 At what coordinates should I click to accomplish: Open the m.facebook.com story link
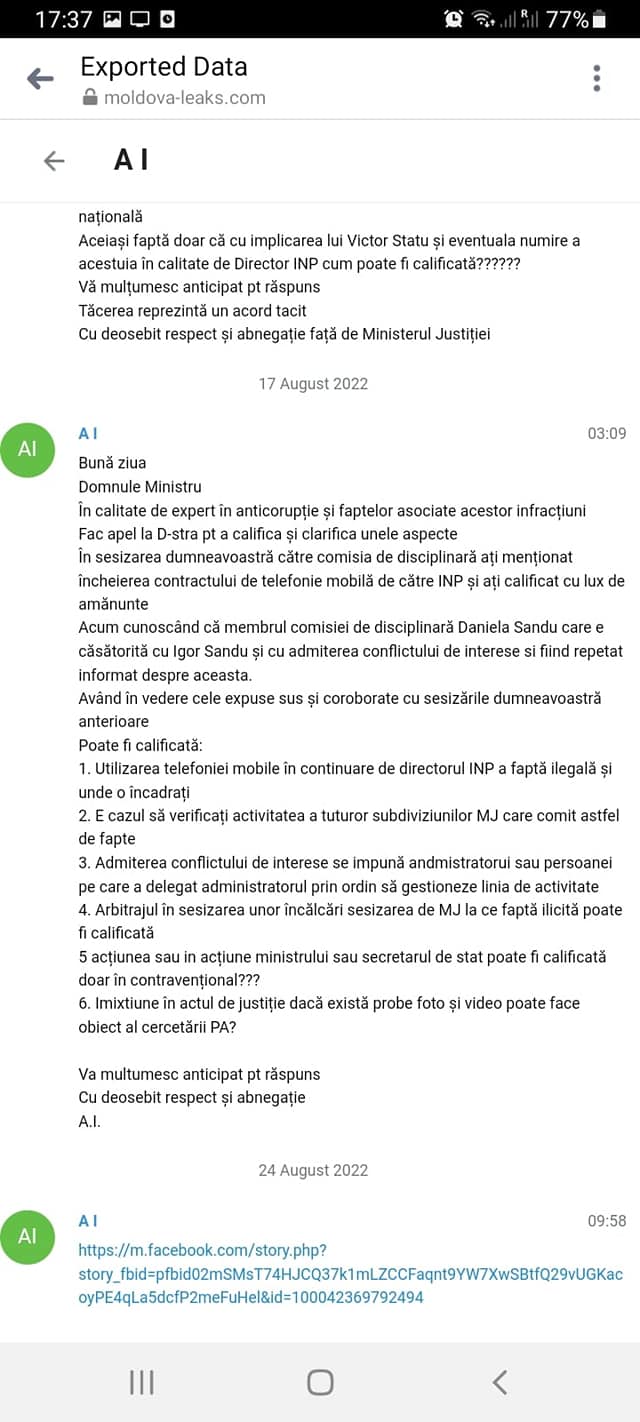click(350, 1274)
